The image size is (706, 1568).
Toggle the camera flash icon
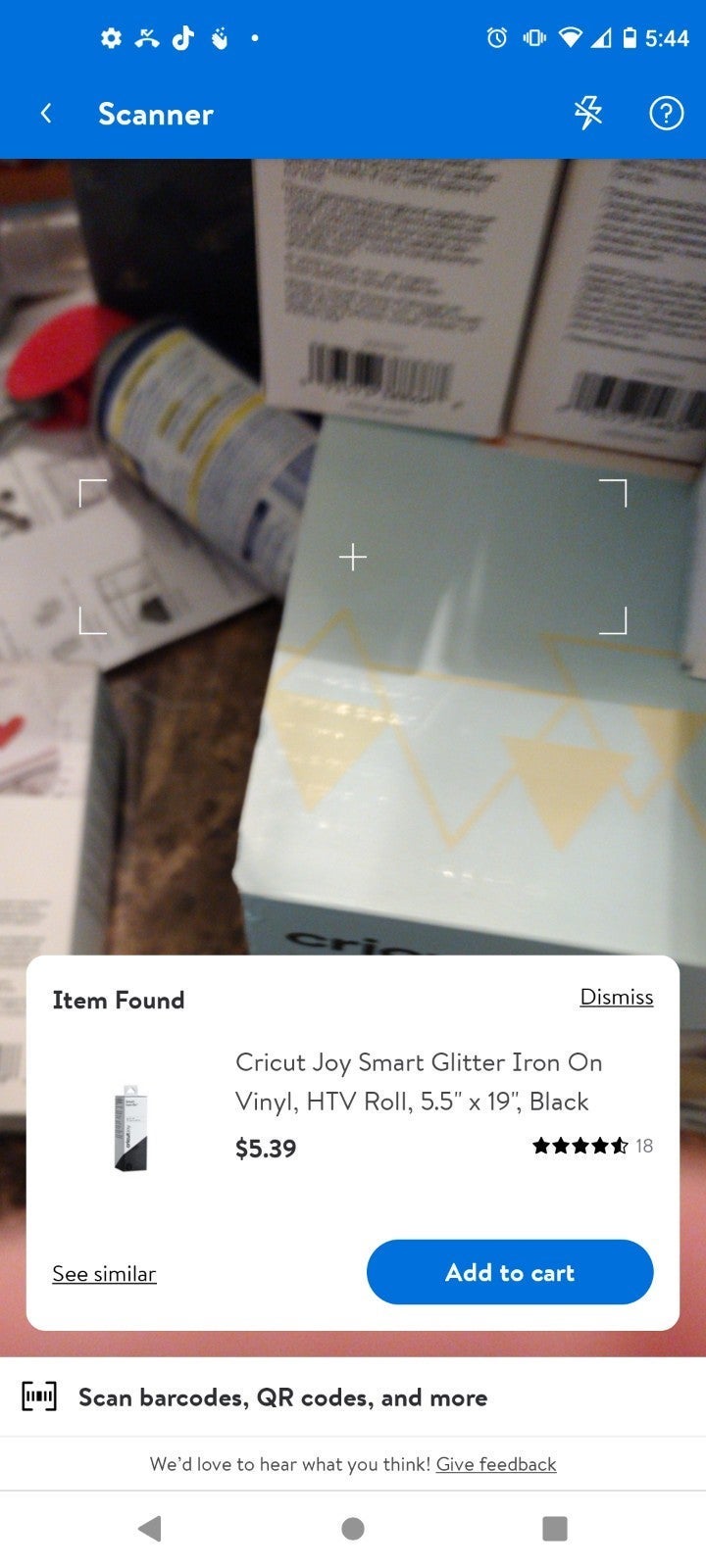(588, 114)
